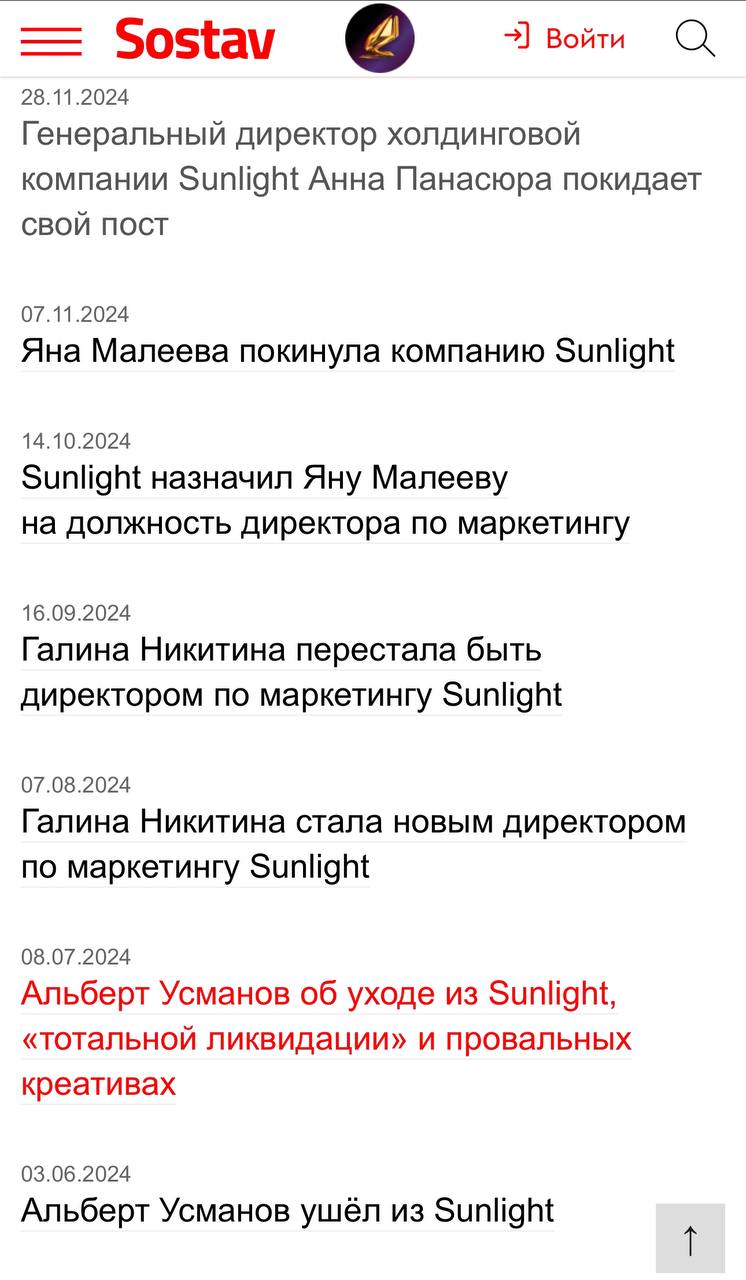The image size is (746, 1280).
Task: Jump back to top with arrow button
Action: pyautogui.click(x=690, y=1239)
